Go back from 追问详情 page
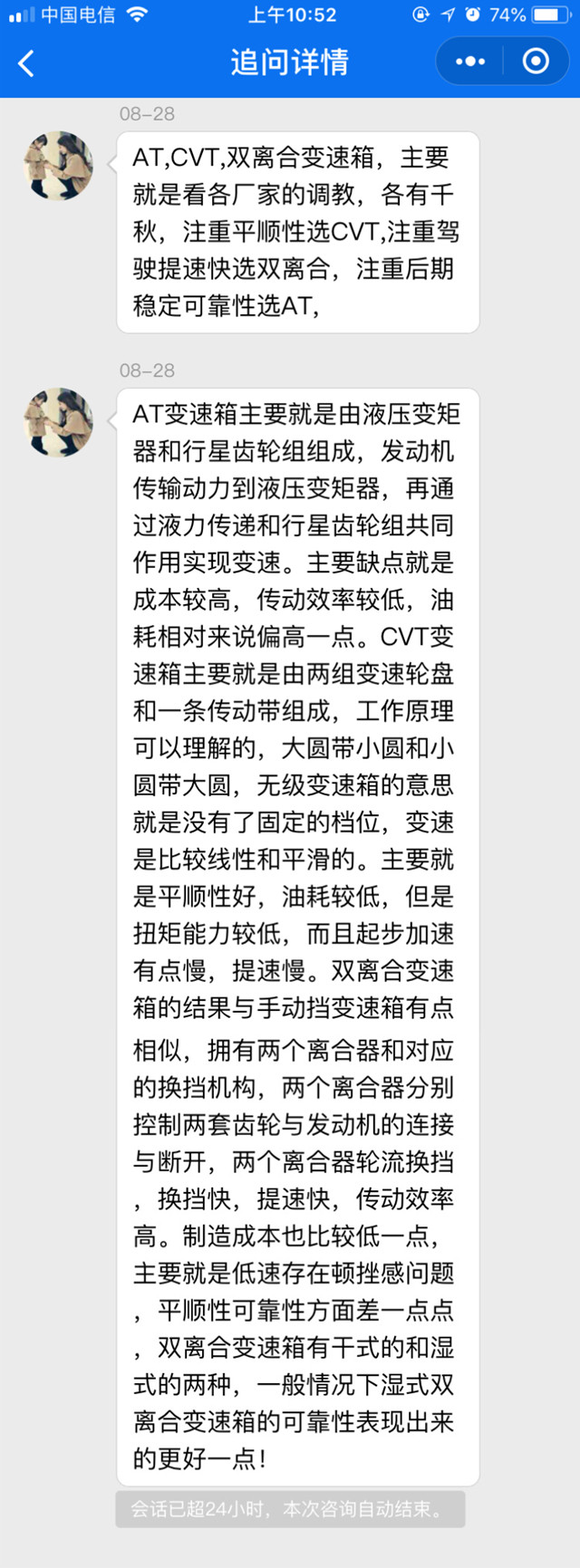 tap(27, 63)
